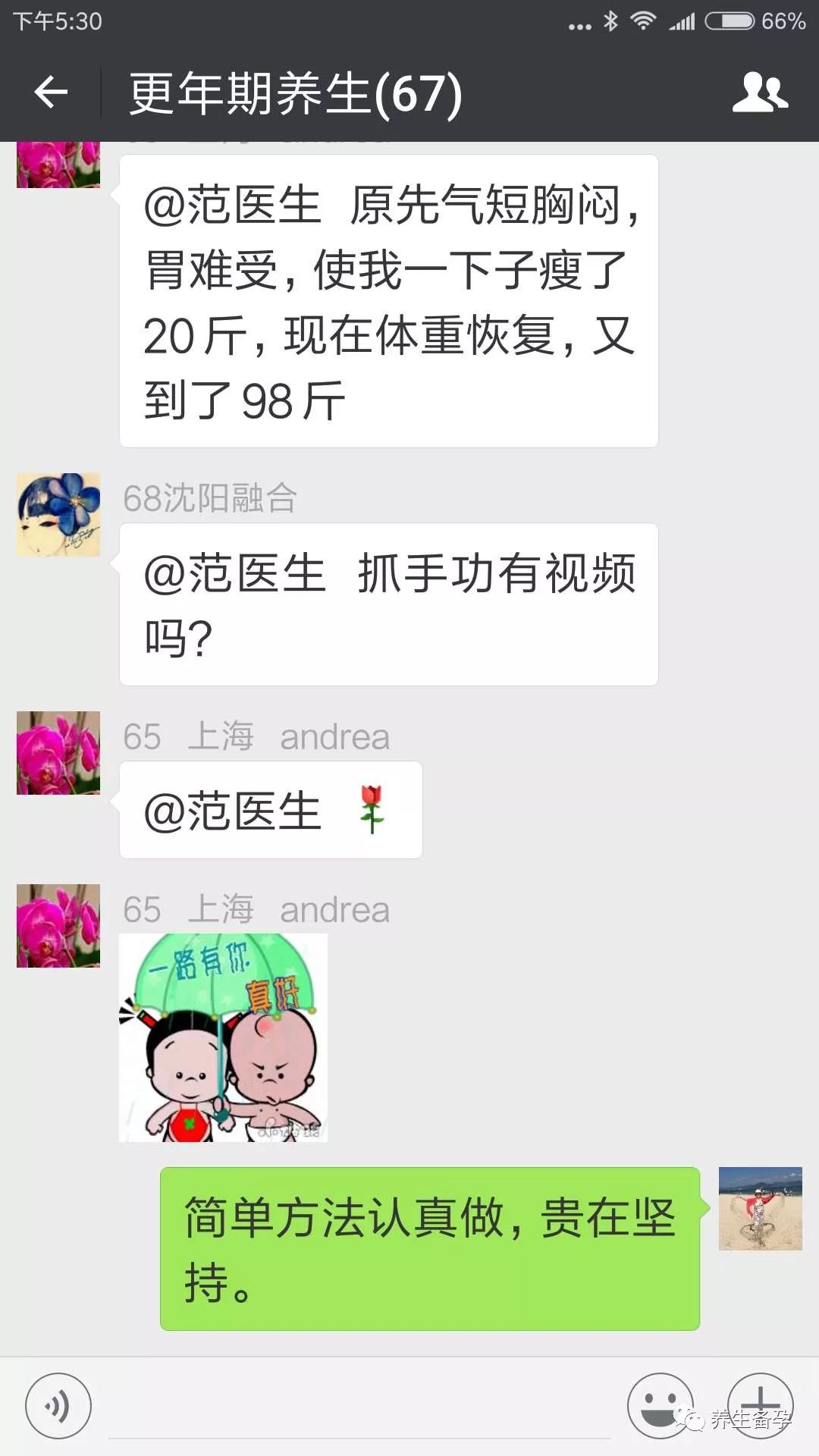Screen dimensions: 819x1456
Task: Open the group members info icon
Action: pyautogui.click(x=760, y=93)
